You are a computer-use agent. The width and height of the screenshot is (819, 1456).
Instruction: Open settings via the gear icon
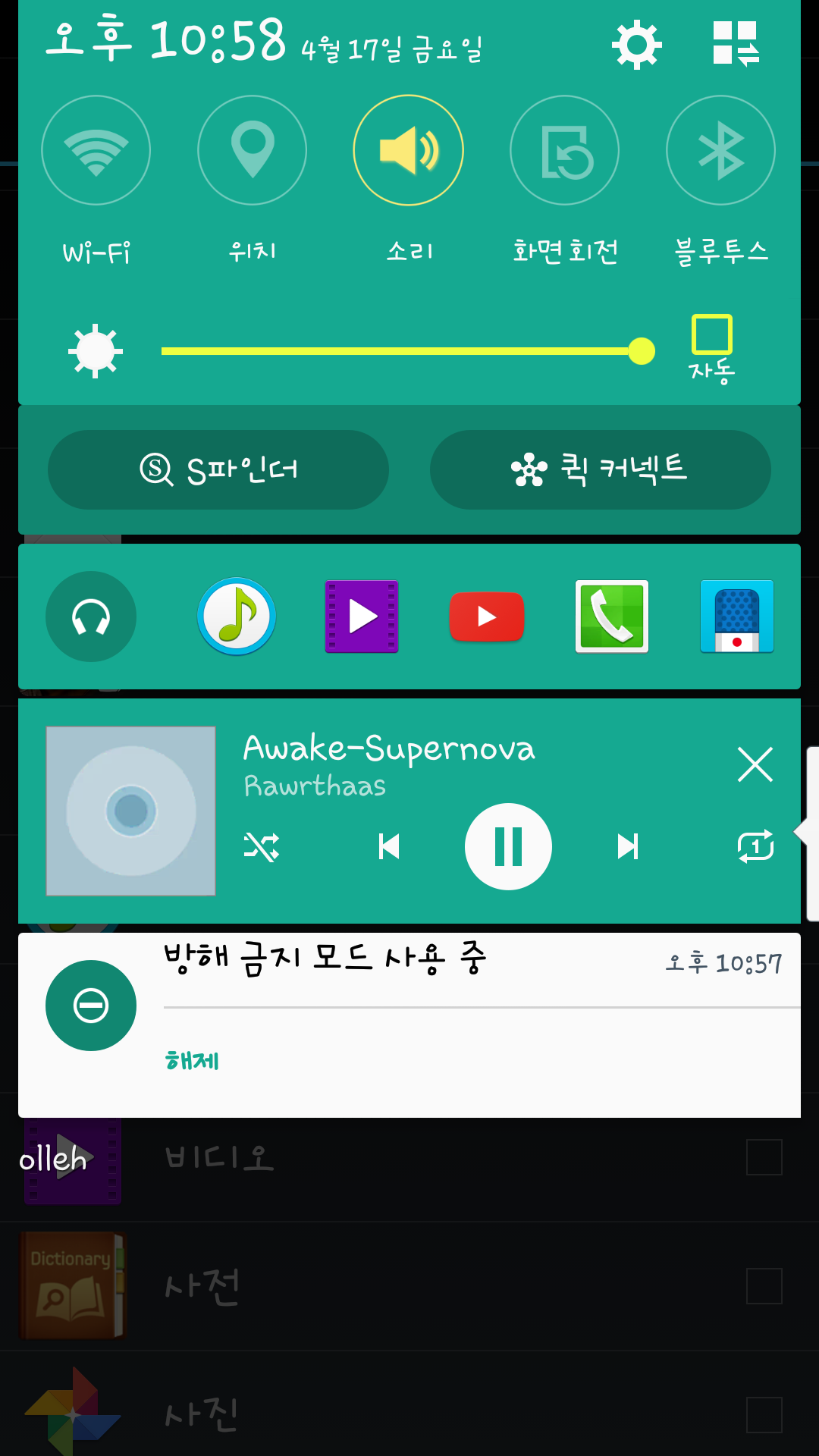click(x=636, y=44)
